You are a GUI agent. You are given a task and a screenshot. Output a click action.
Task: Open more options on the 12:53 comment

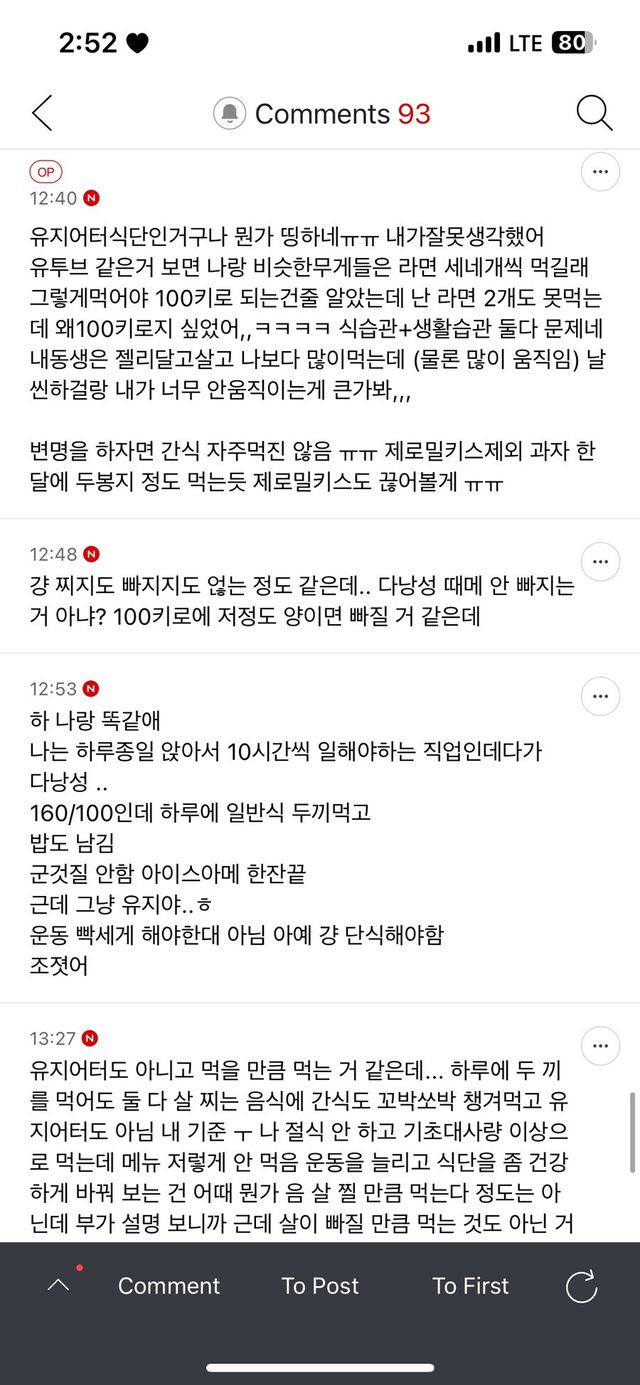(600, 696)
